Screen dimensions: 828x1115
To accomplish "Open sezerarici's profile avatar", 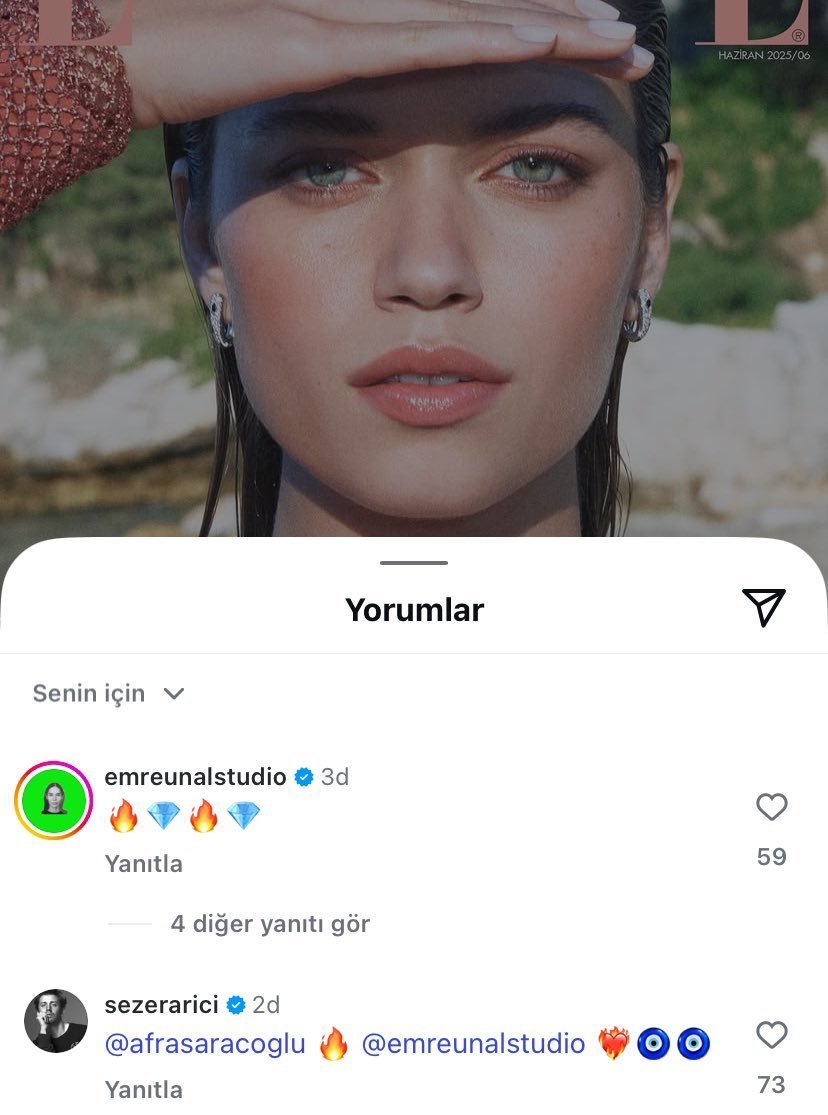I will click(55, 1021).
